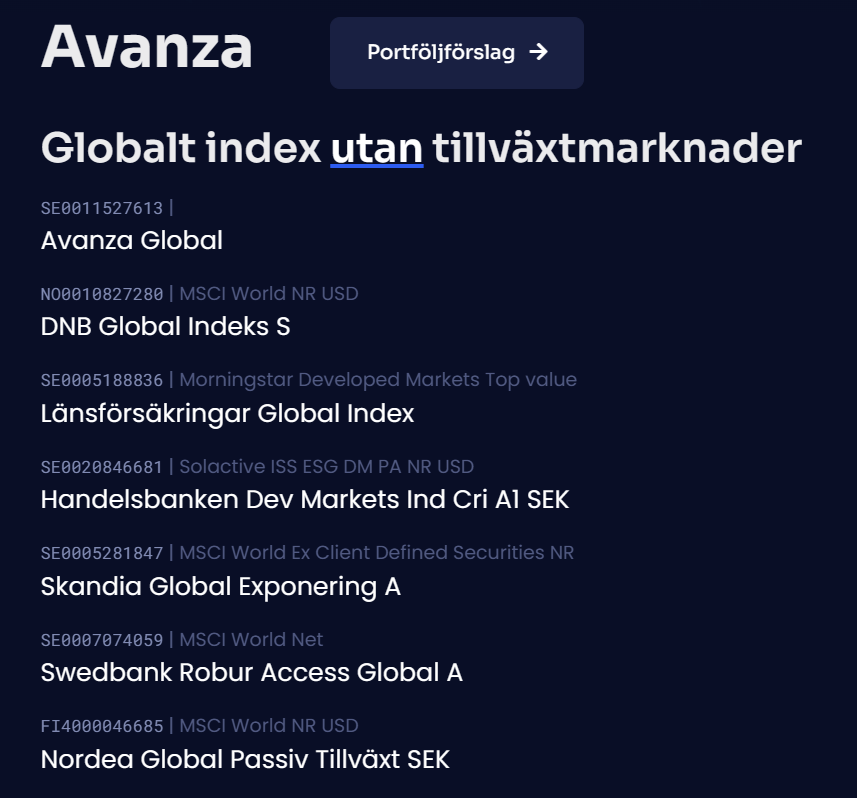
Task: Open Handelsbanken Dev Markets Ind Cri A1 SEK
Action: (304, 499)
